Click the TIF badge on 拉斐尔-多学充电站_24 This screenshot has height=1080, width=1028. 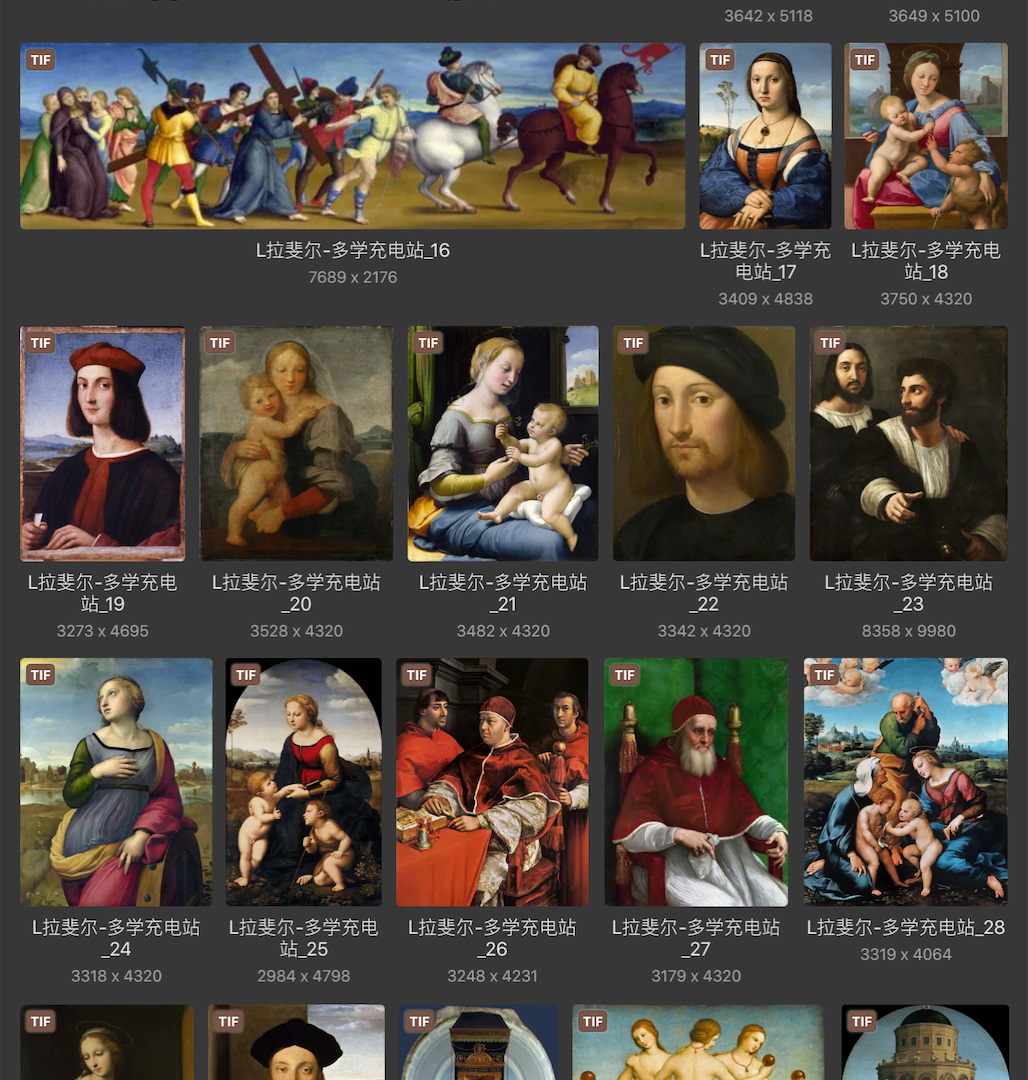[x=40, y=675]
